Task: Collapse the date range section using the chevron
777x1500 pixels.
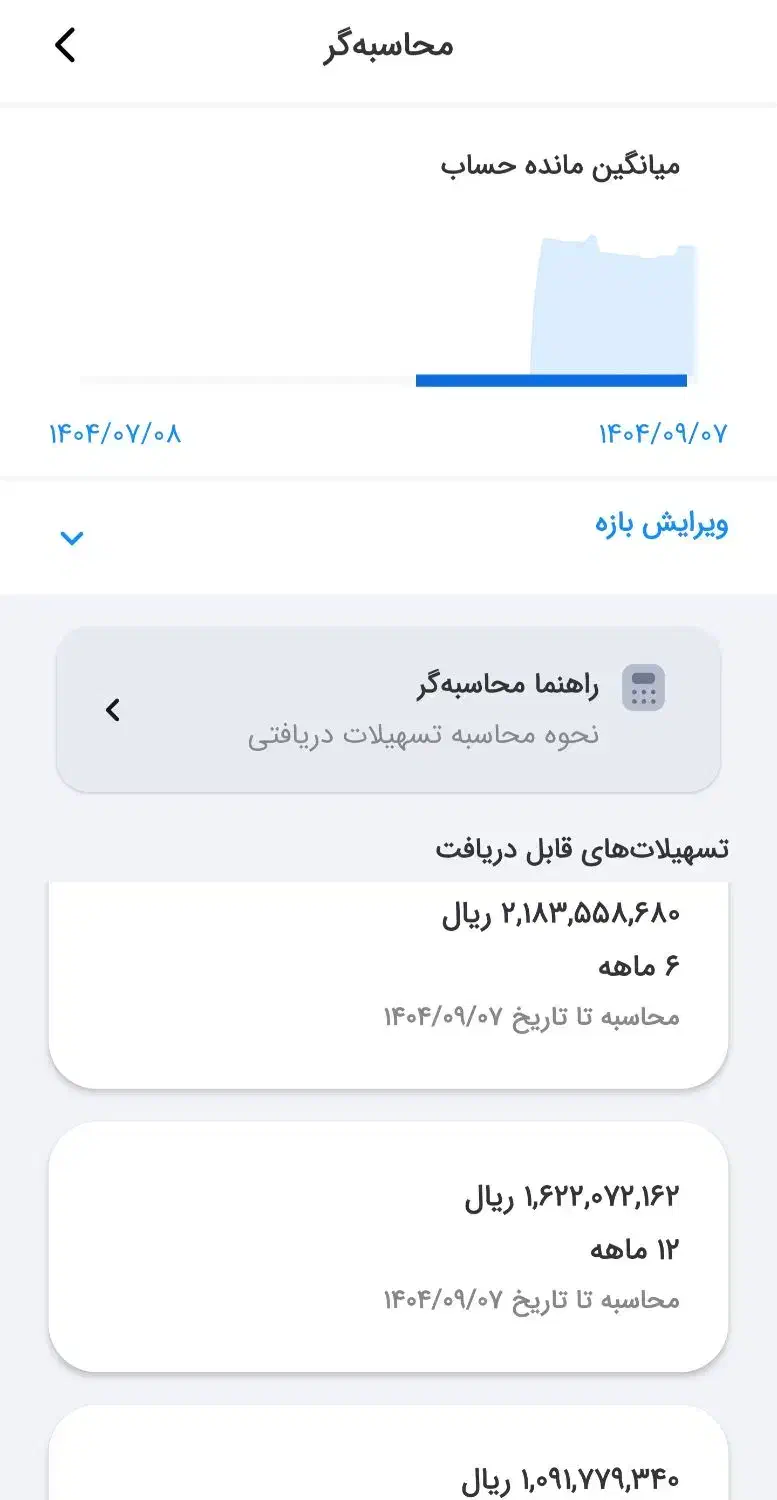Action: point(71,537)
